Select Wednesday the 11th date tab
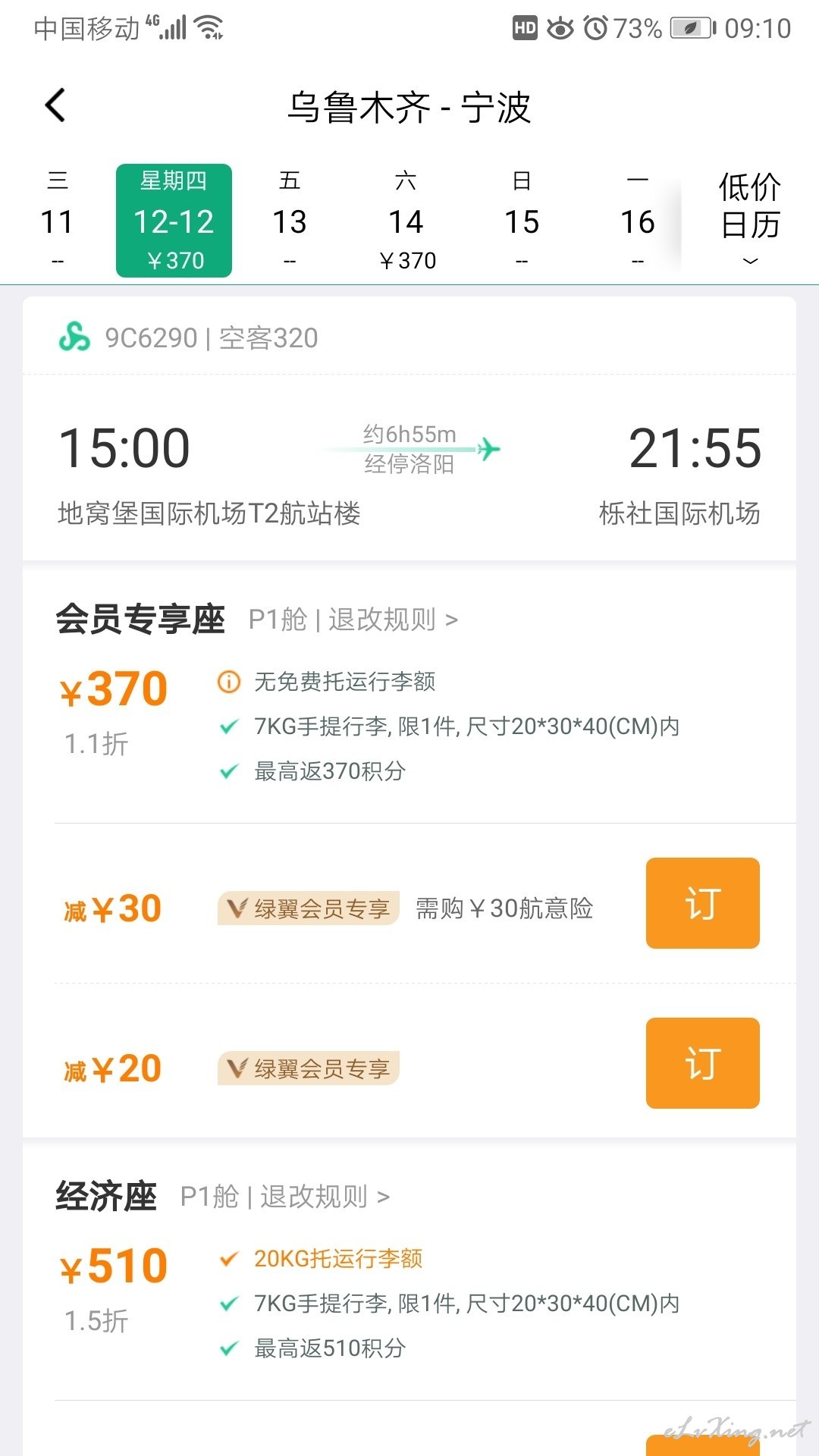 (x=58, y=220)
